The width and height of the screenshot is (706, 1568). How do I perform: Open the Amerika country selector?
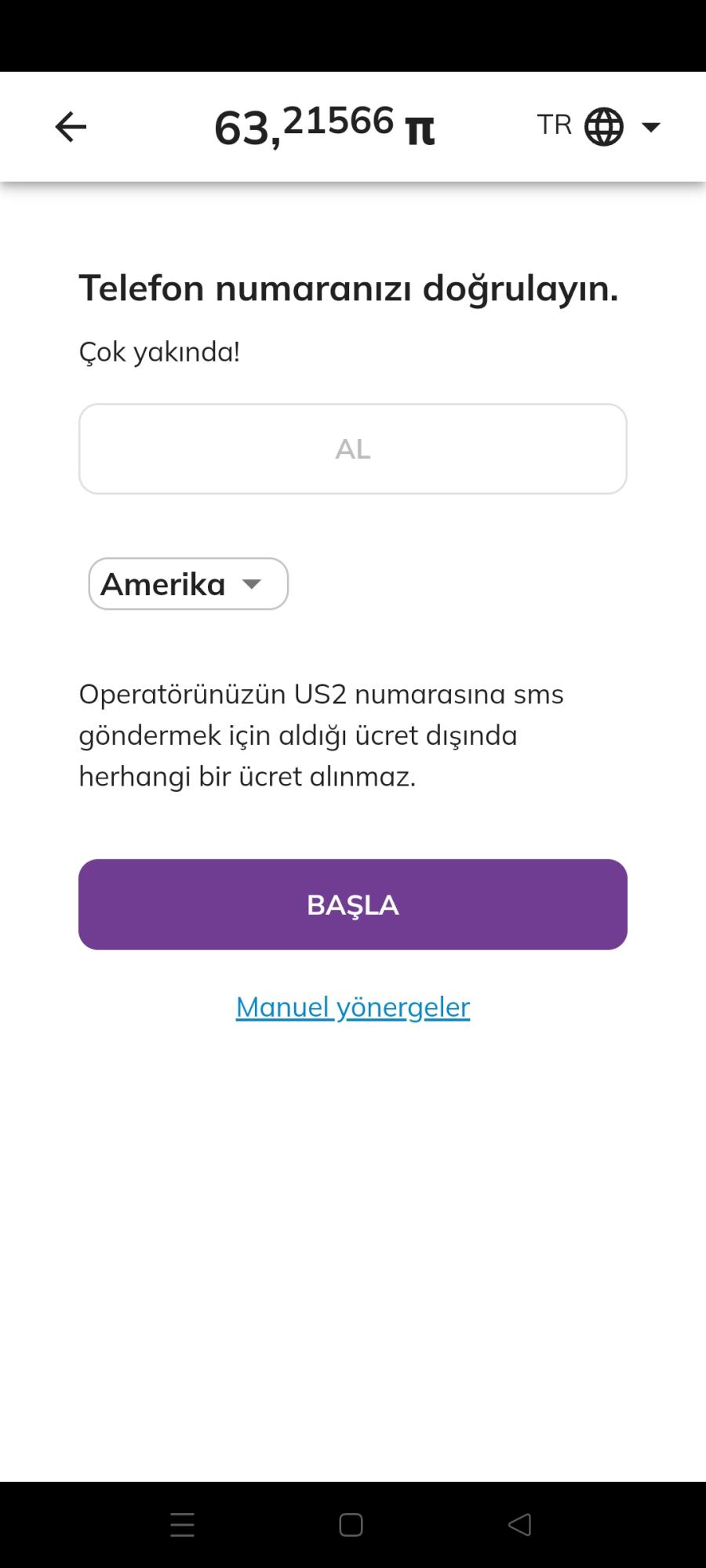(188, 584)
